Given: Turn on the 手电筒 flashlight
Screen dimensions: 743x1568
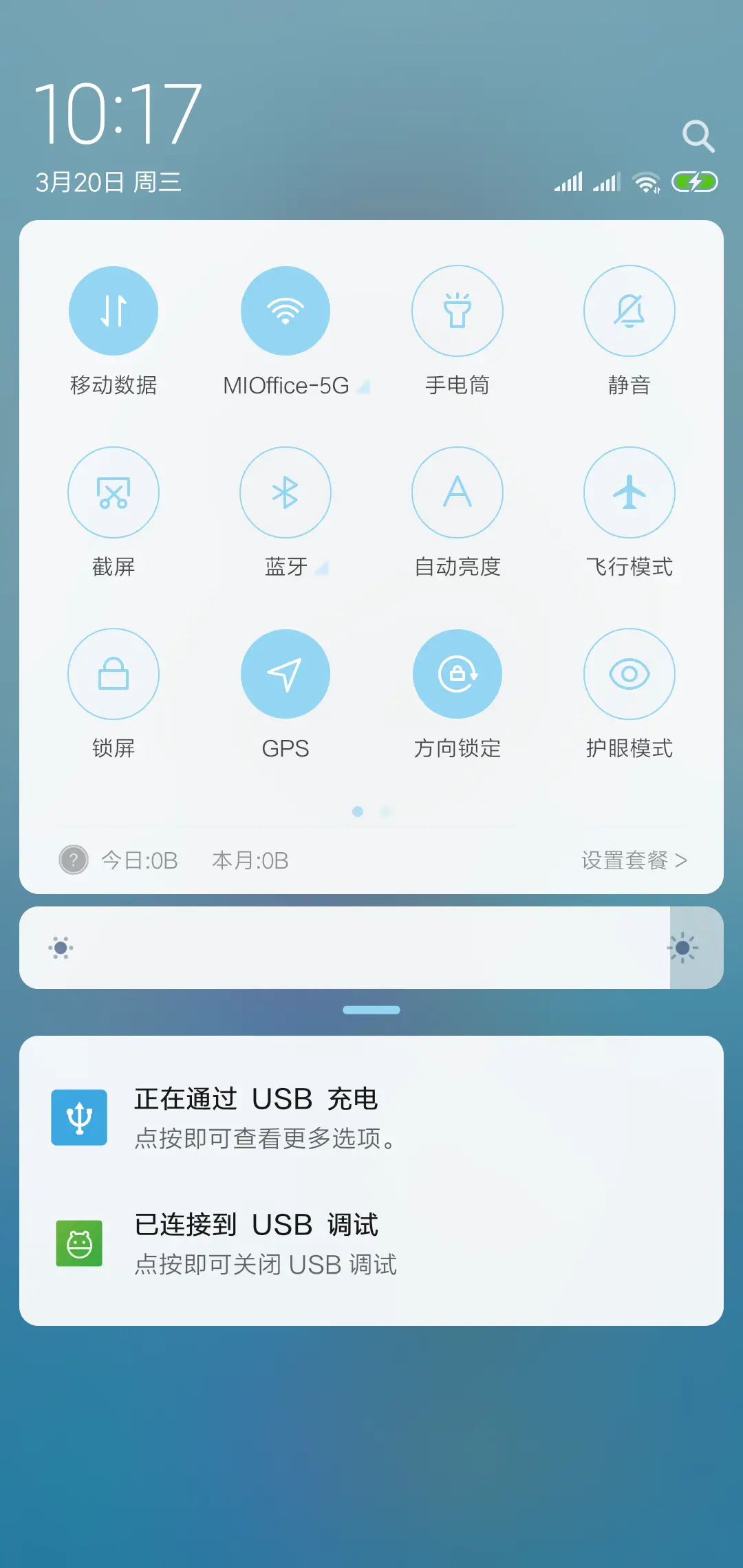Looking at the screenshot, I should pos(457,310).
